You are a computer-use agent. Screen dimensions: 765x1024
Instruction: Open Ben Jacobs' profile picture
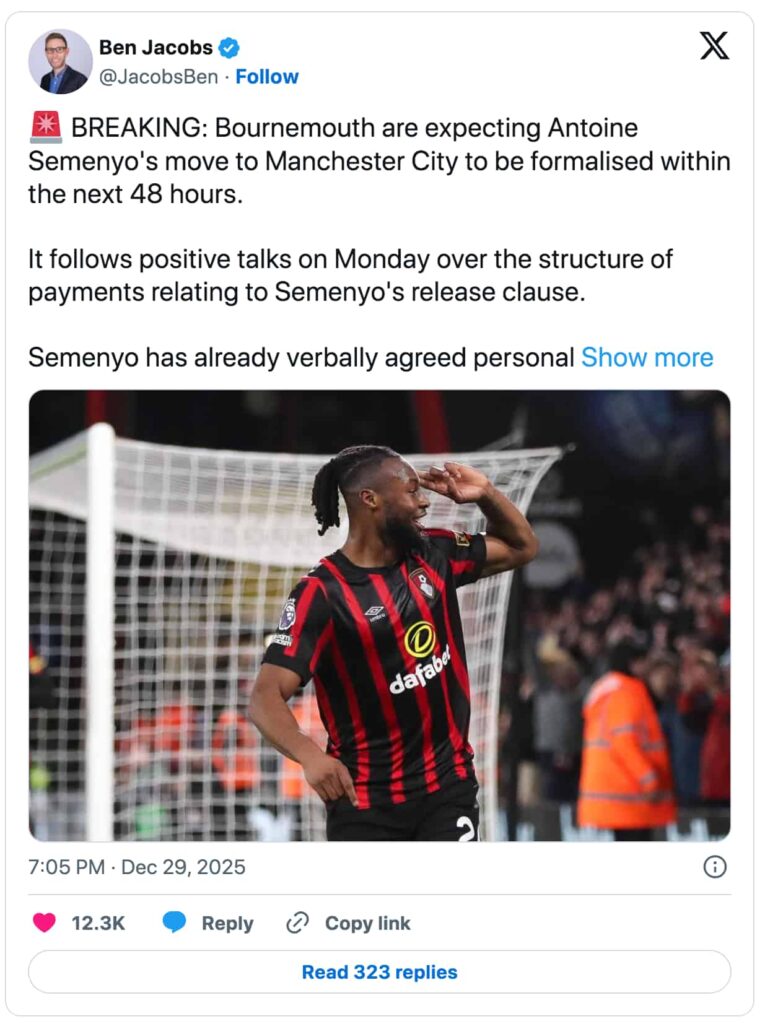(60, 62)
